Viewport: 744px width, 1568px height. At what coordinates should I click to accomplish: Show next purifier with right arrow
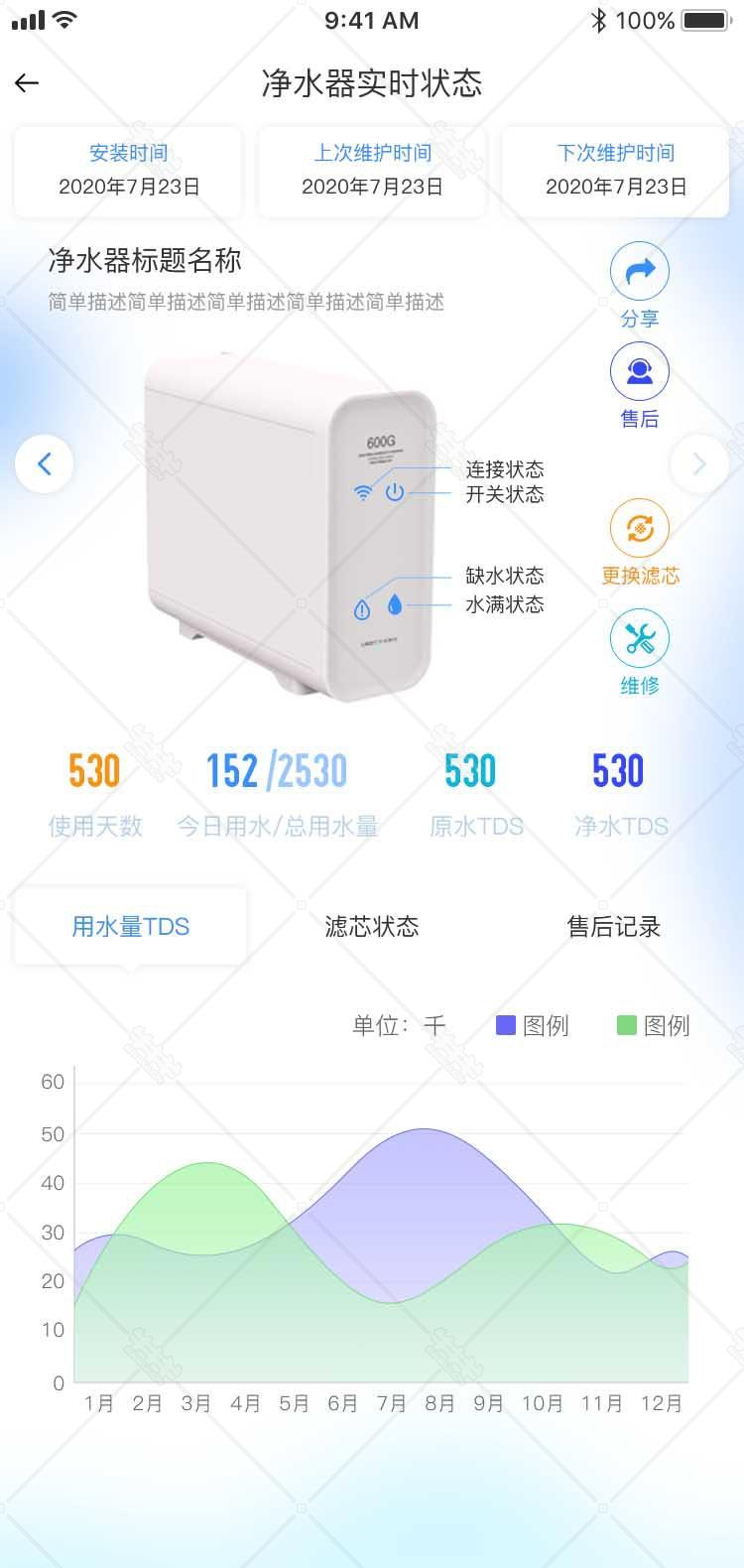(699, 463)
